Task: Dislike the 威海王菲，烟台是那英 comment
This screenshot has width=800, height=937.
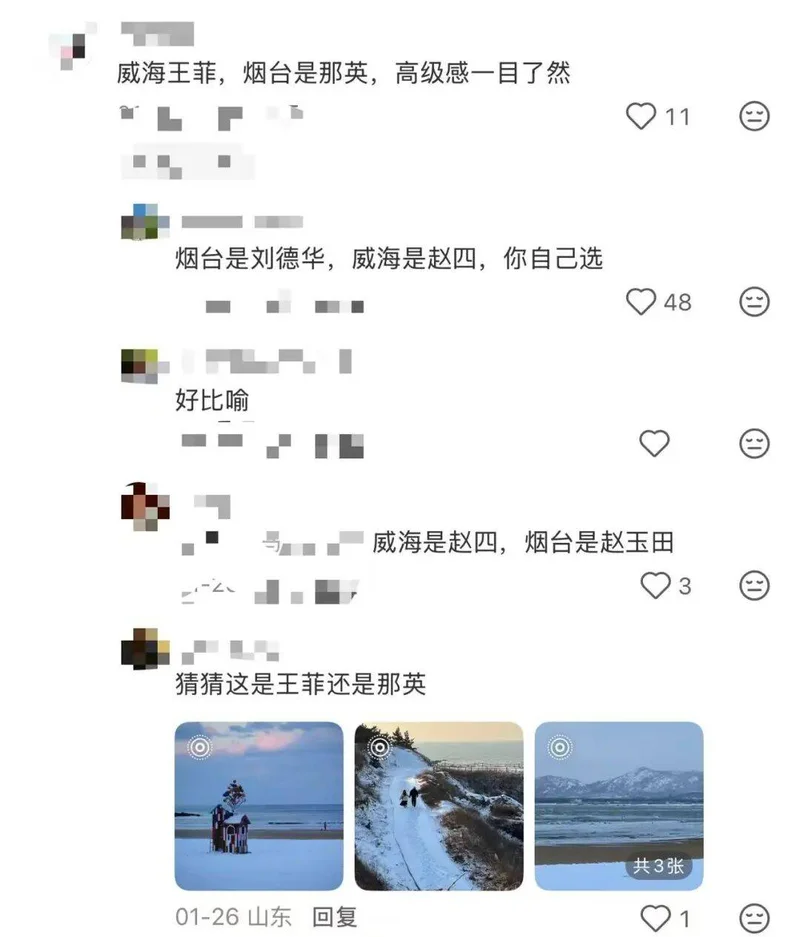Action: tap(754, 117)
